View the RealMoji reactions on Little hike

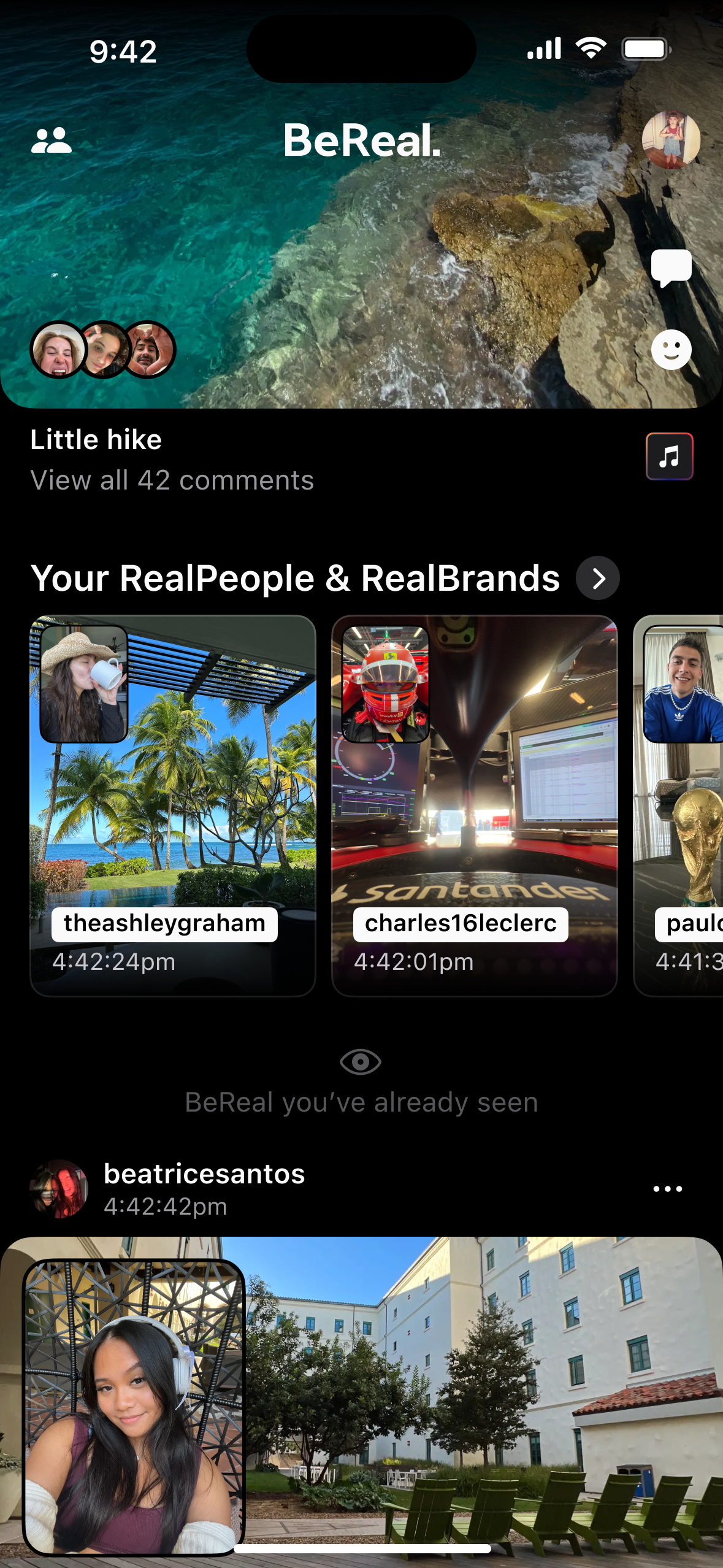click(x=103, y=350)
